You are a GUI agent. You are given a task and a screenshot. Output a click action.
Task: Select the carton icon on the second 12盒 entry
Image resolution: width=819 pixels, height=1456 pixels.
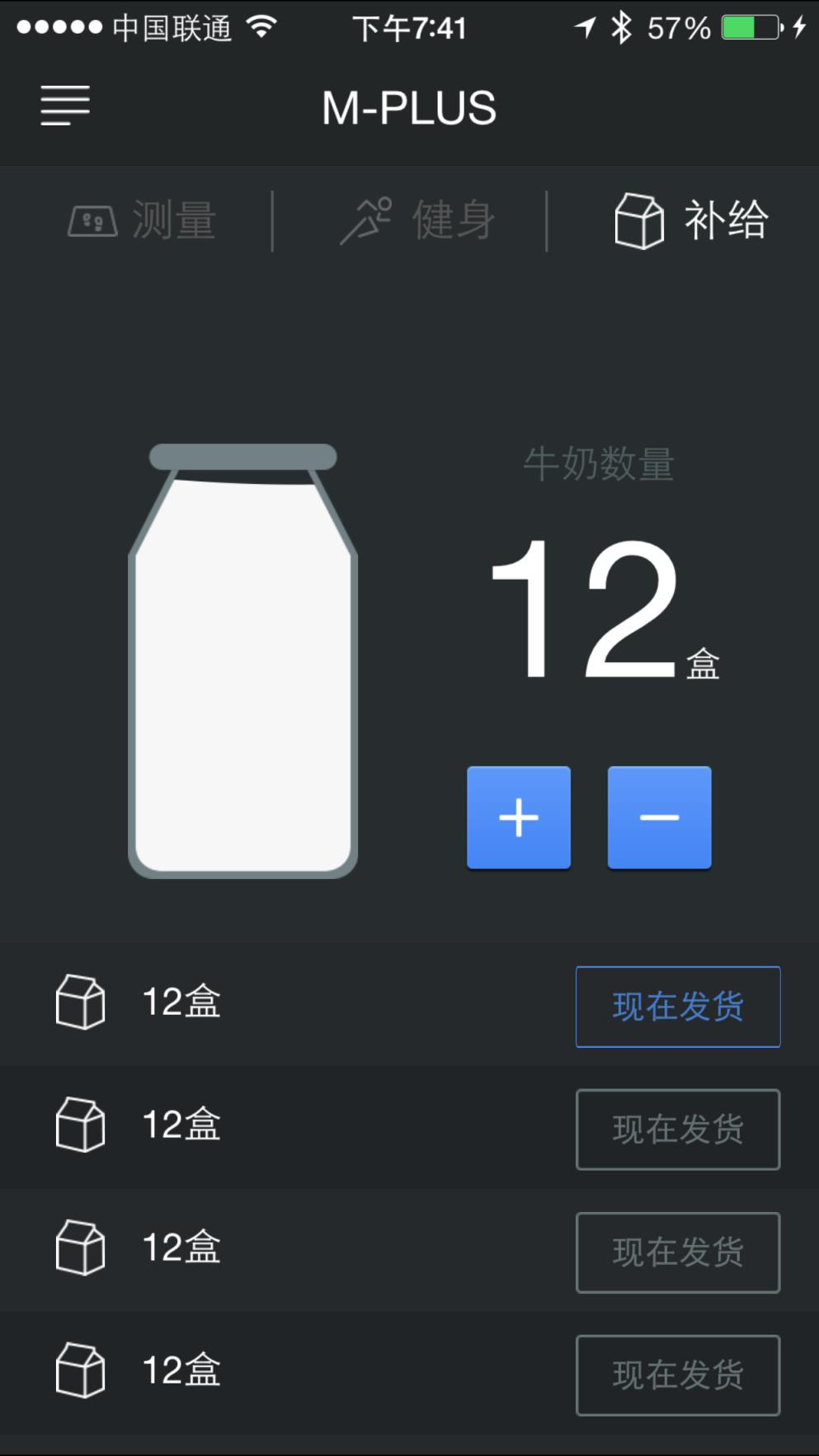78,1124
